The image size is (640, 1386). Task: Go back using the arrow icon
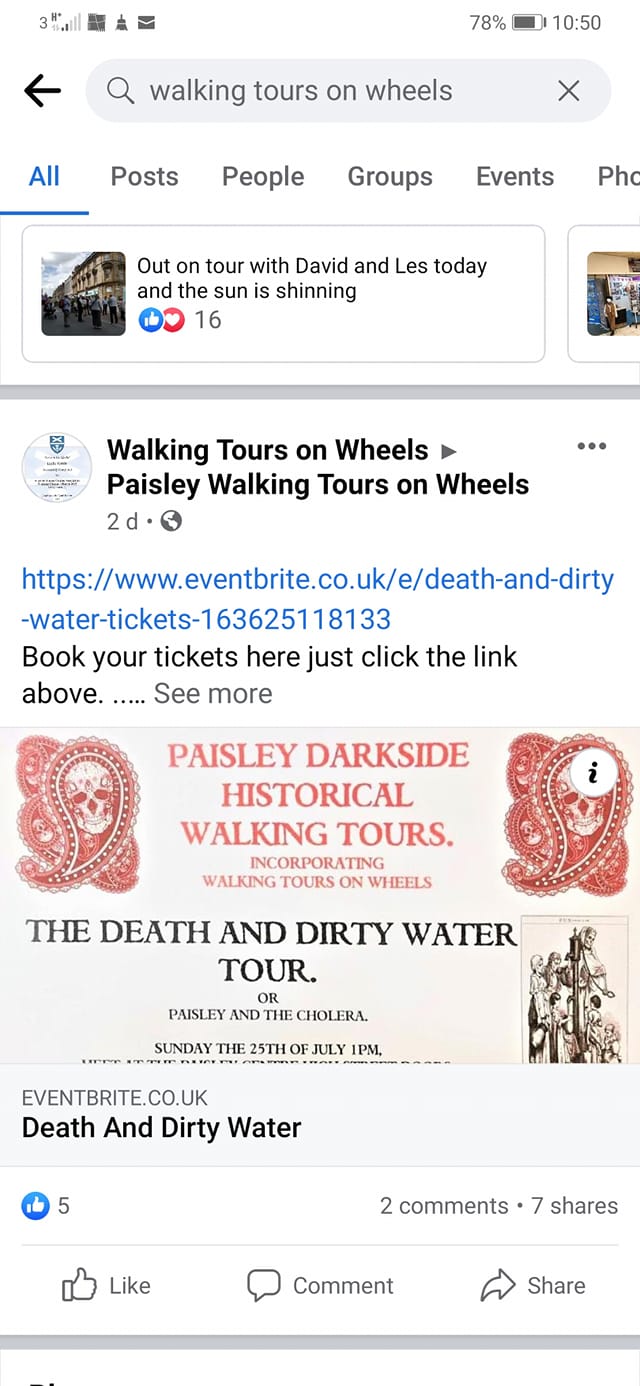click(x=42, y=91)
